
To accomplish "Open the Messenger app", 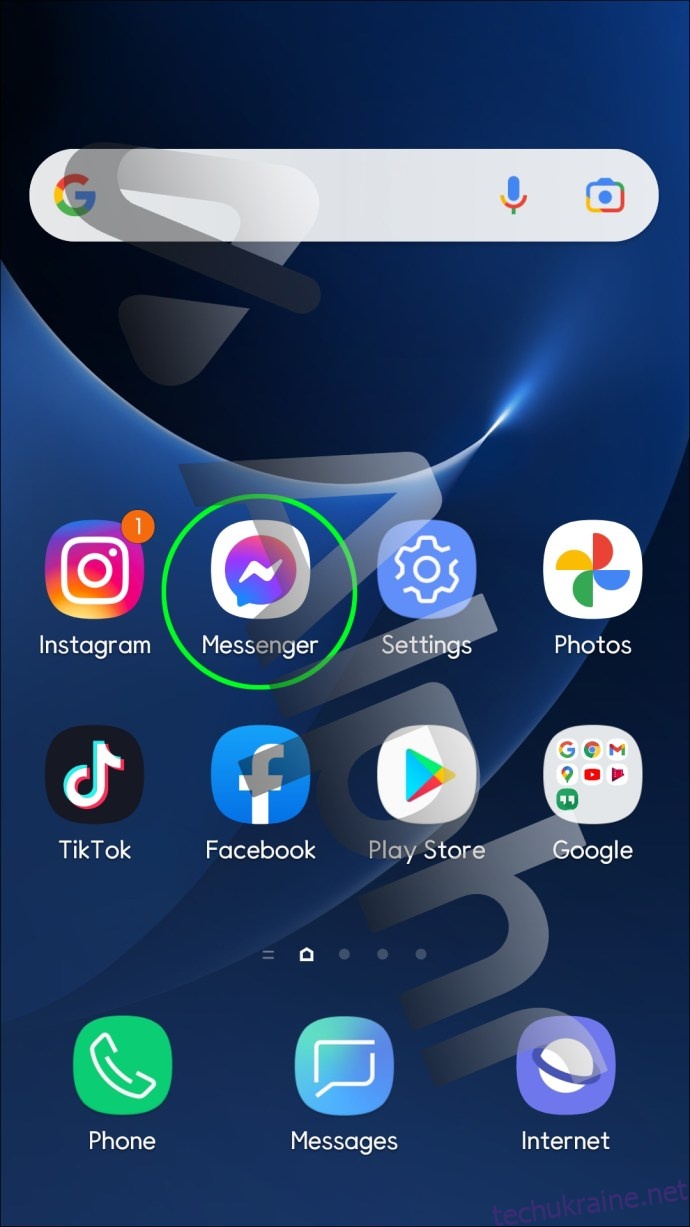I will pyautogui.click(x=260, y=571).
